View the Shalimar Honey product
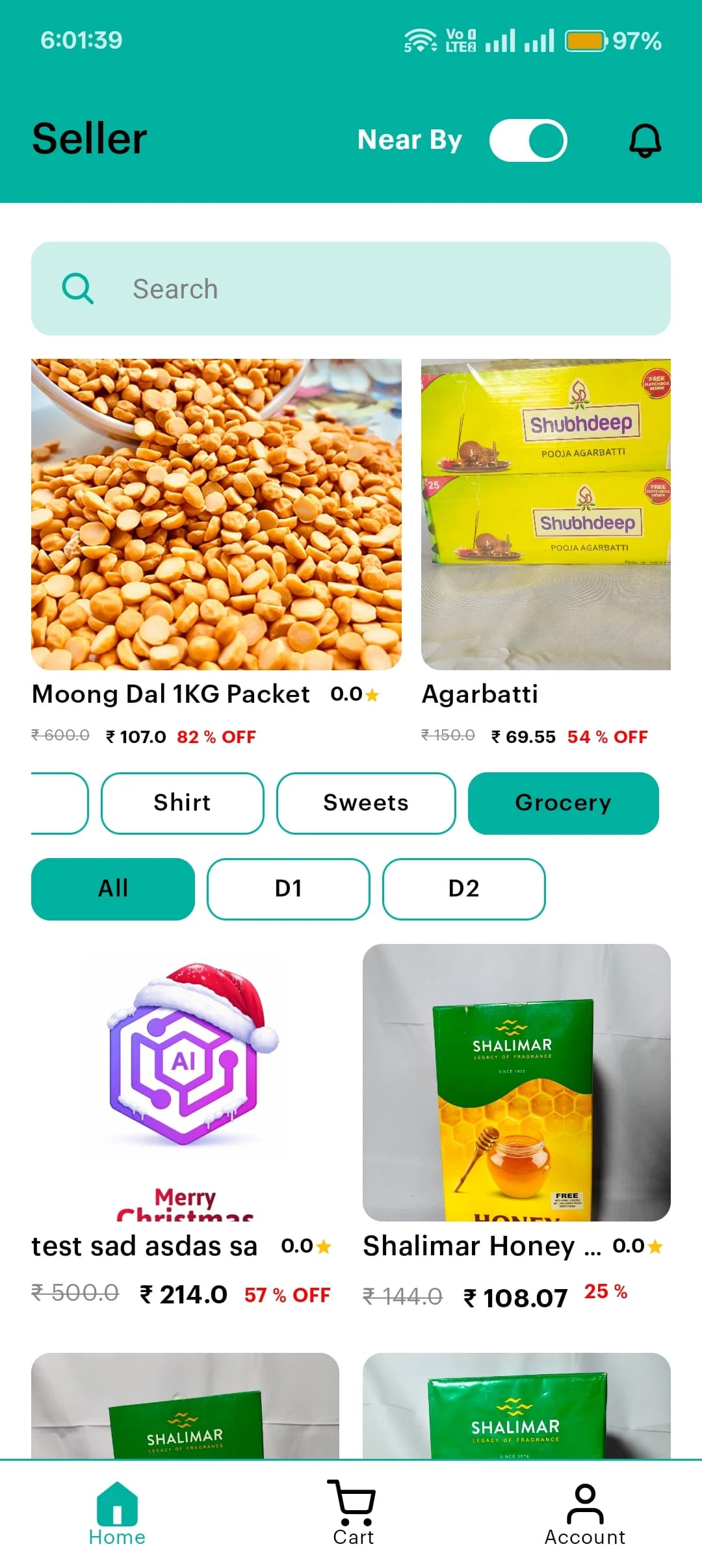This screenshot has height=1568, width=702. point(517,1083)
